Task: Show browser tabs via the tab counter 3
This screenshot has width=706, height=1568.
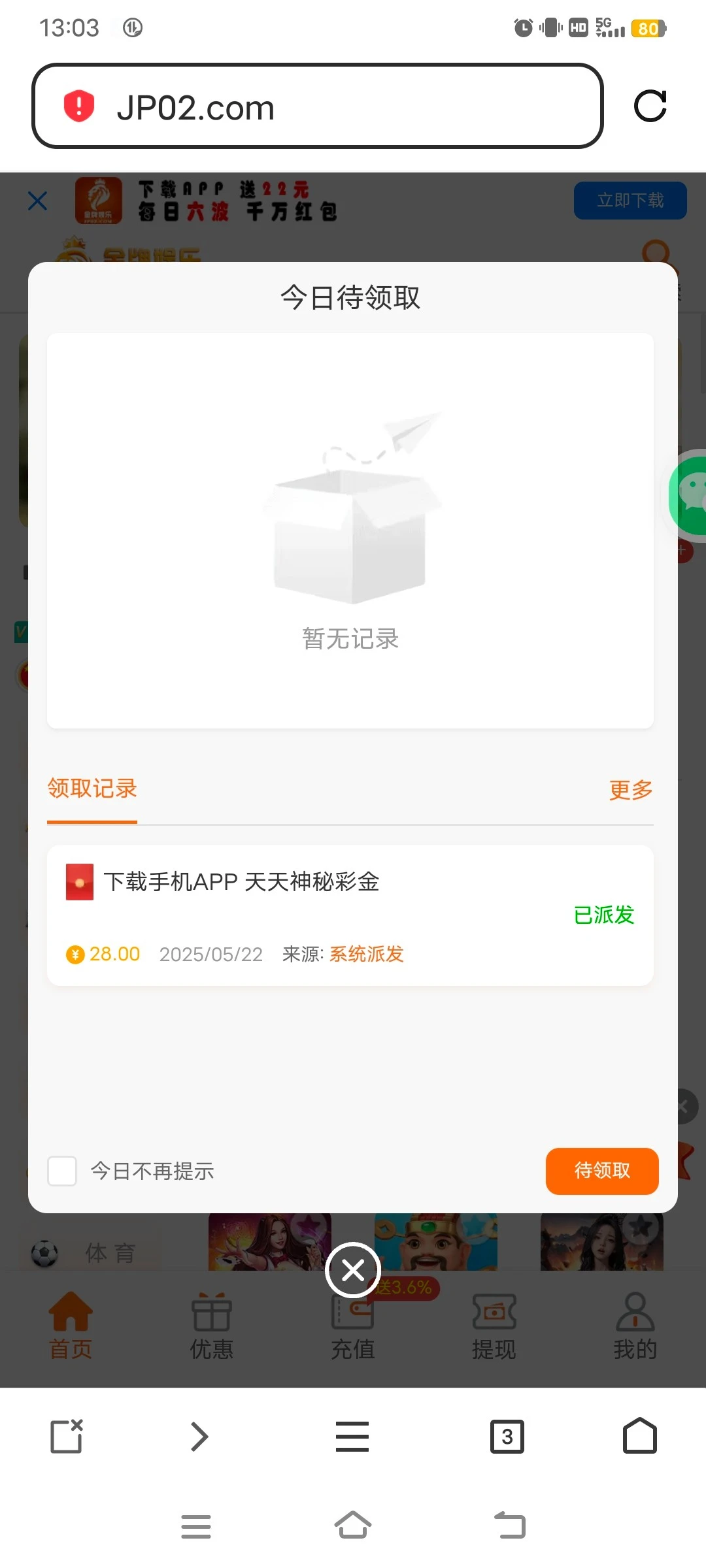Action: pos(507,1436)
